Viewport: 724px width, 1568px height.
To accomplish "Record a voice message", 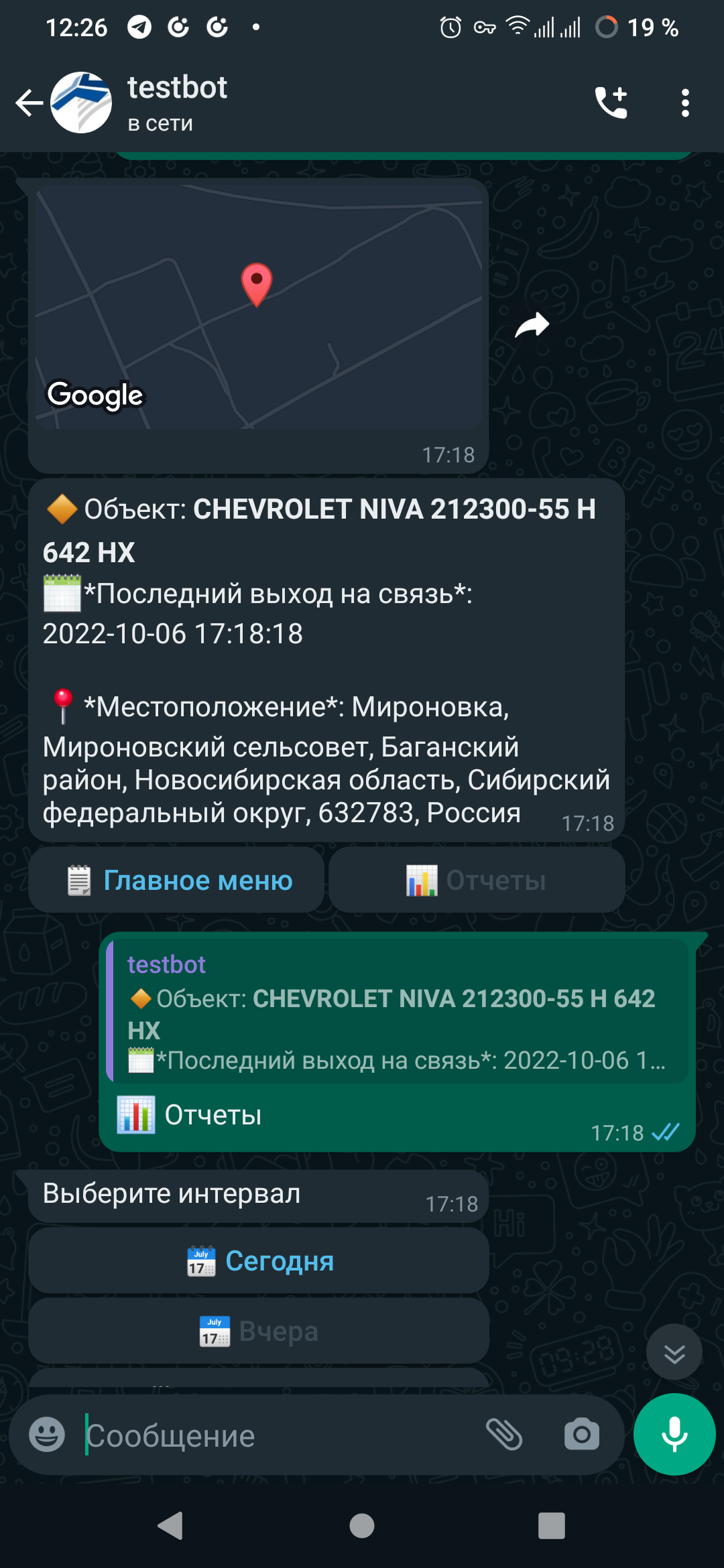I will [x=674, y=1435].
